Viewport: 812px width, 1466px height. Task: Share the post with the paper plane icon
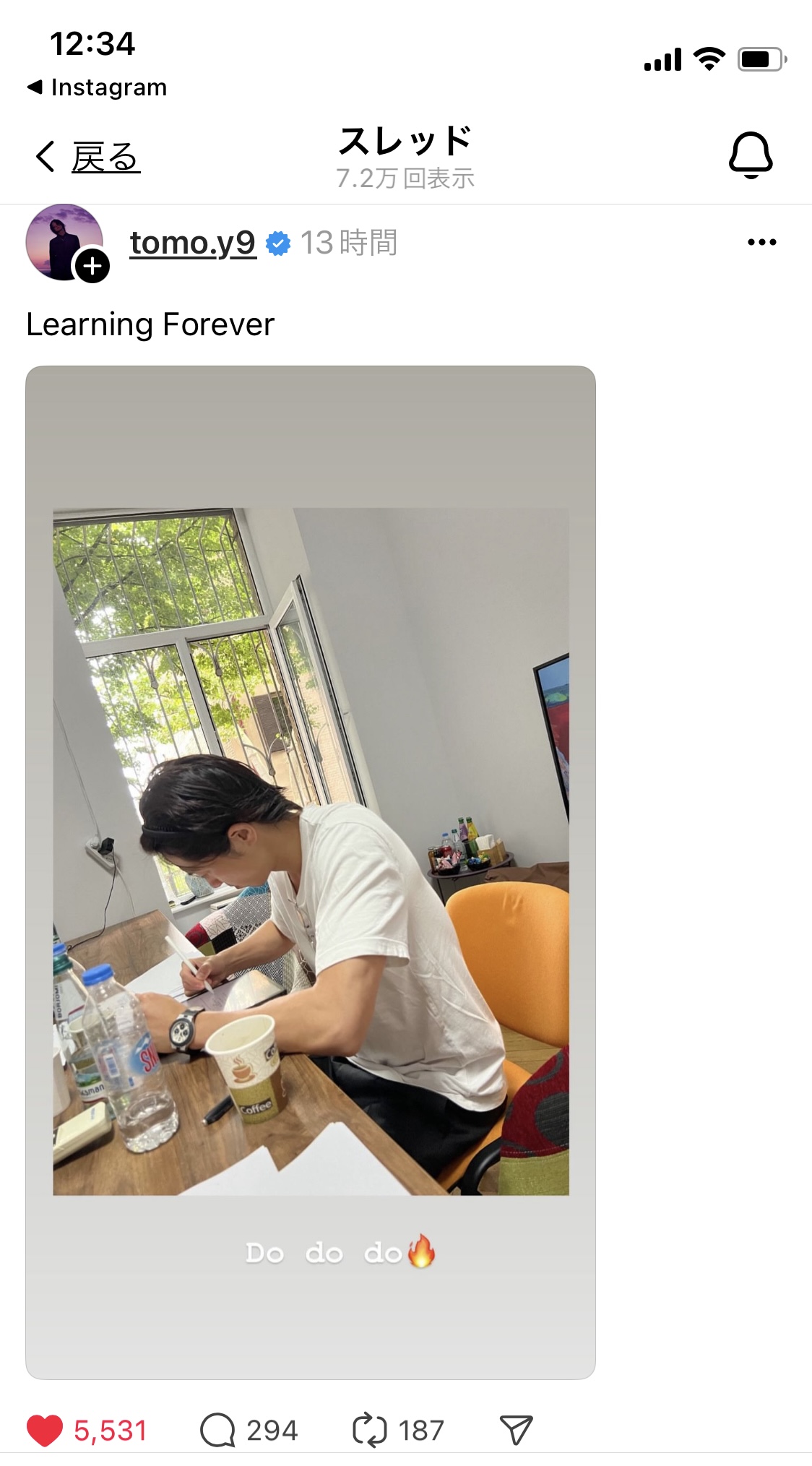click(516, 1431)
